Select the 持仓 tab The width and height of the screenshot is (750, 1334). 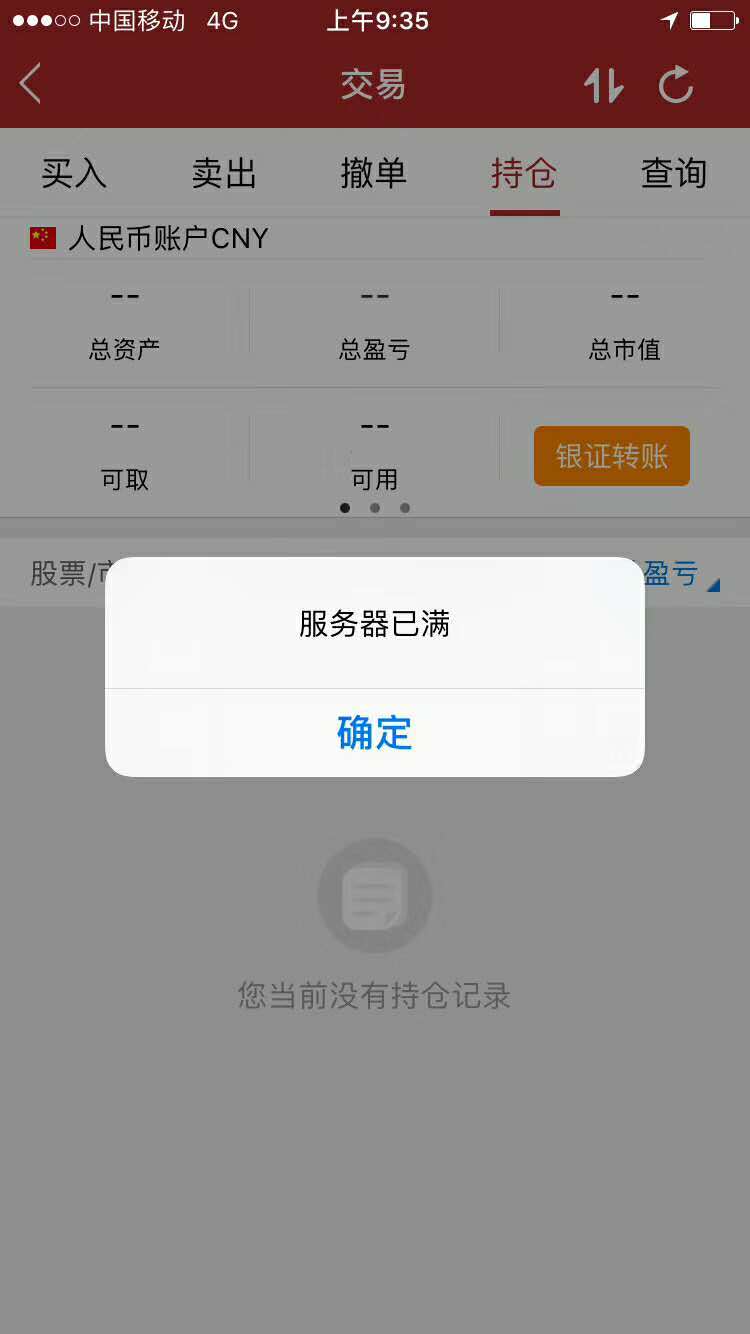pyautogui.click(x=524, y=174)
